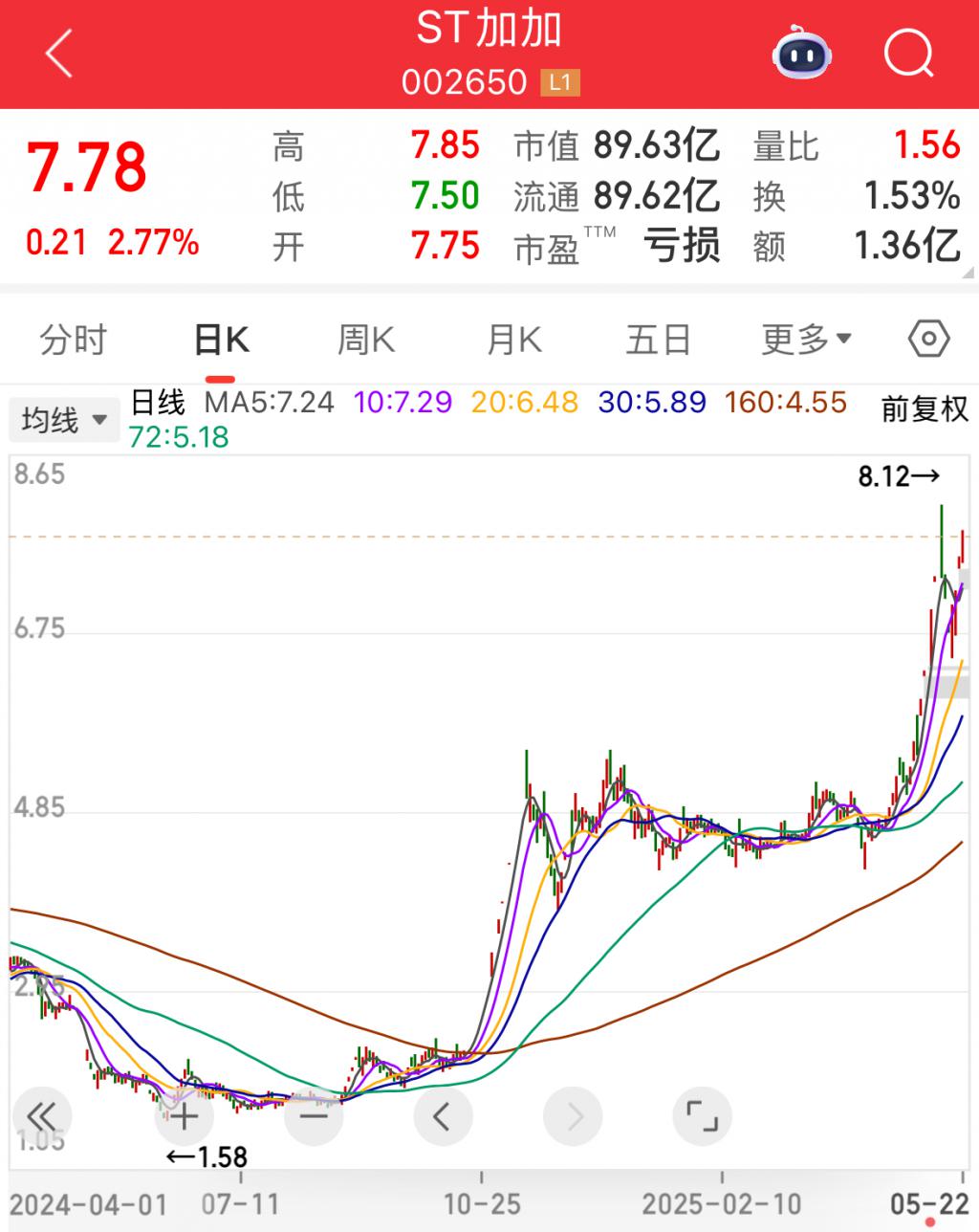Open stock search
The width and height of the screenshot is (979, 1232).
908,53
